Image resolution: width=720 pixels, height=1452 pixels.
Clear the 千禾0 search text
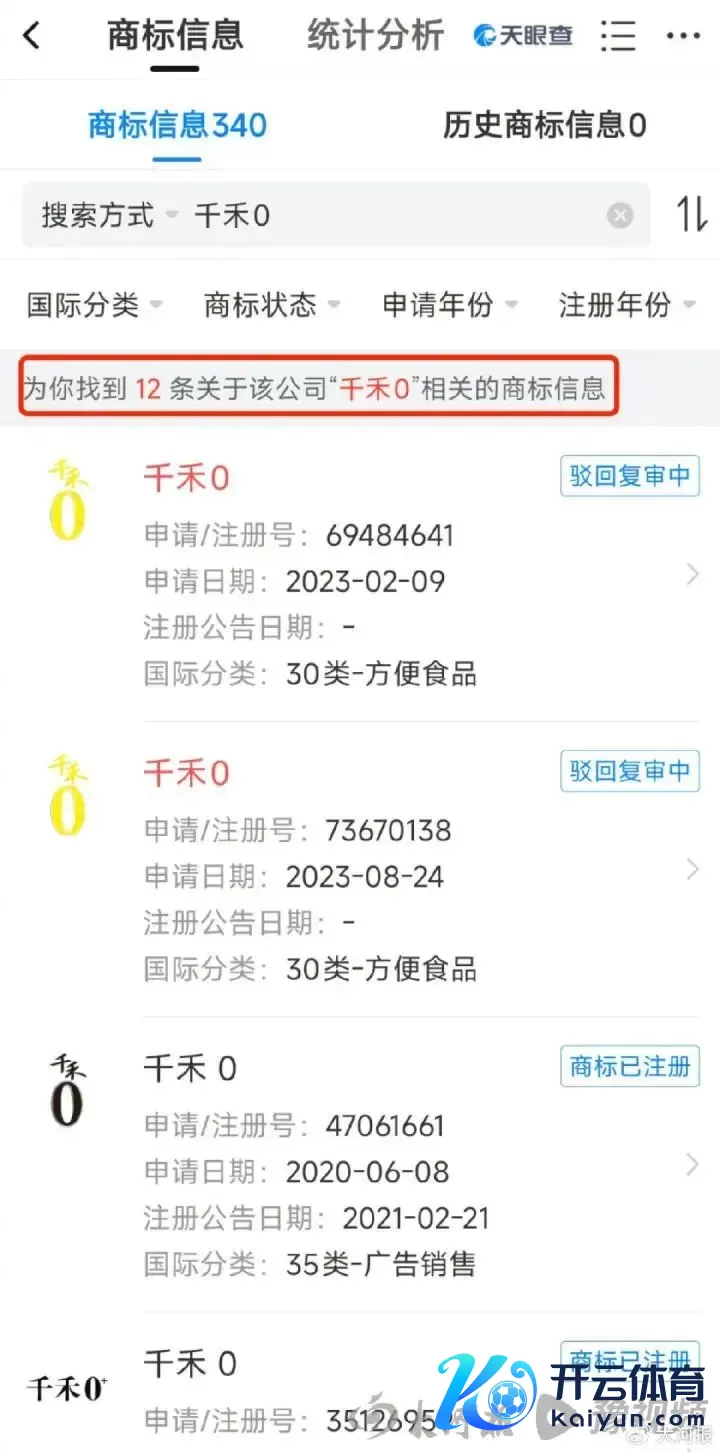620,215
